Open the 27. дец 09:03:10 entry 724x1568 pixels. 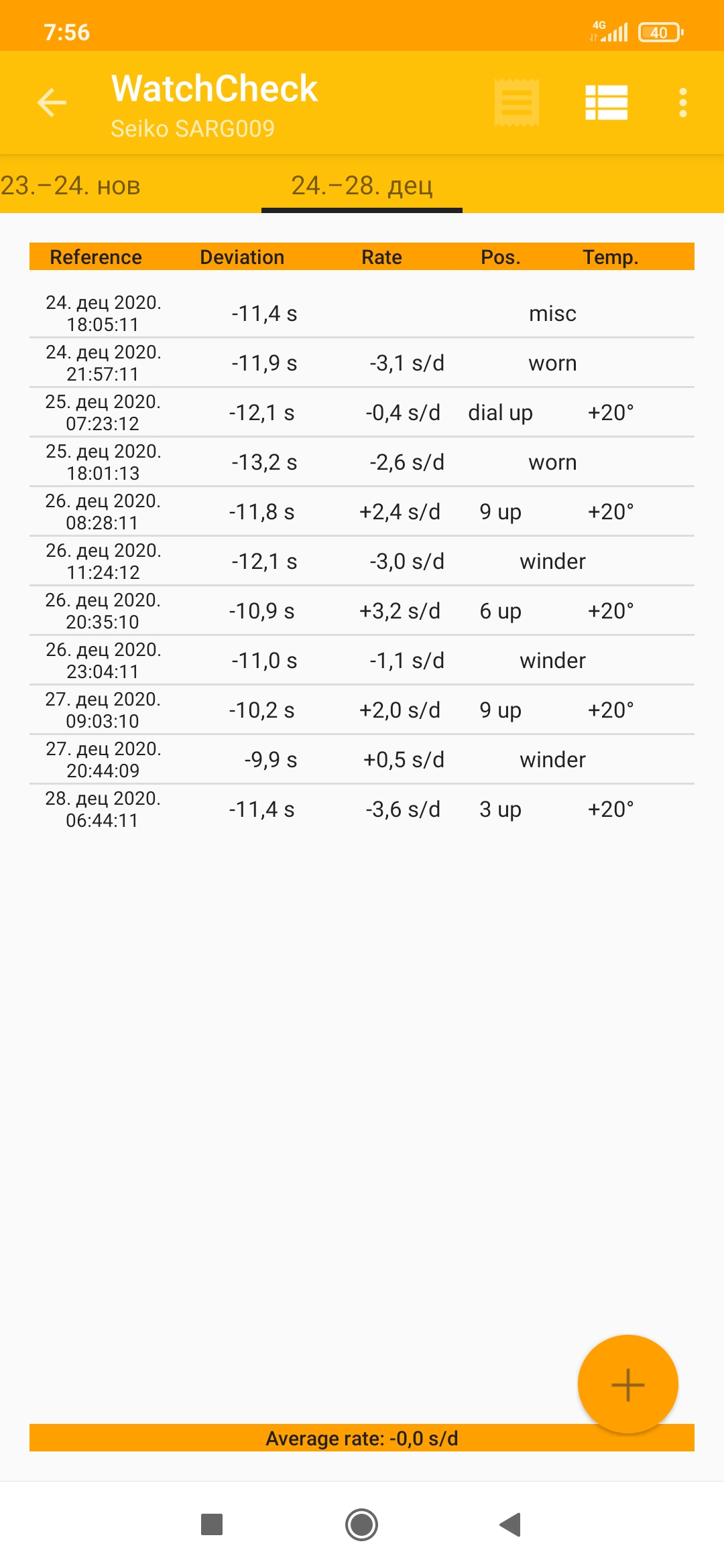click(x=362, y=710)
